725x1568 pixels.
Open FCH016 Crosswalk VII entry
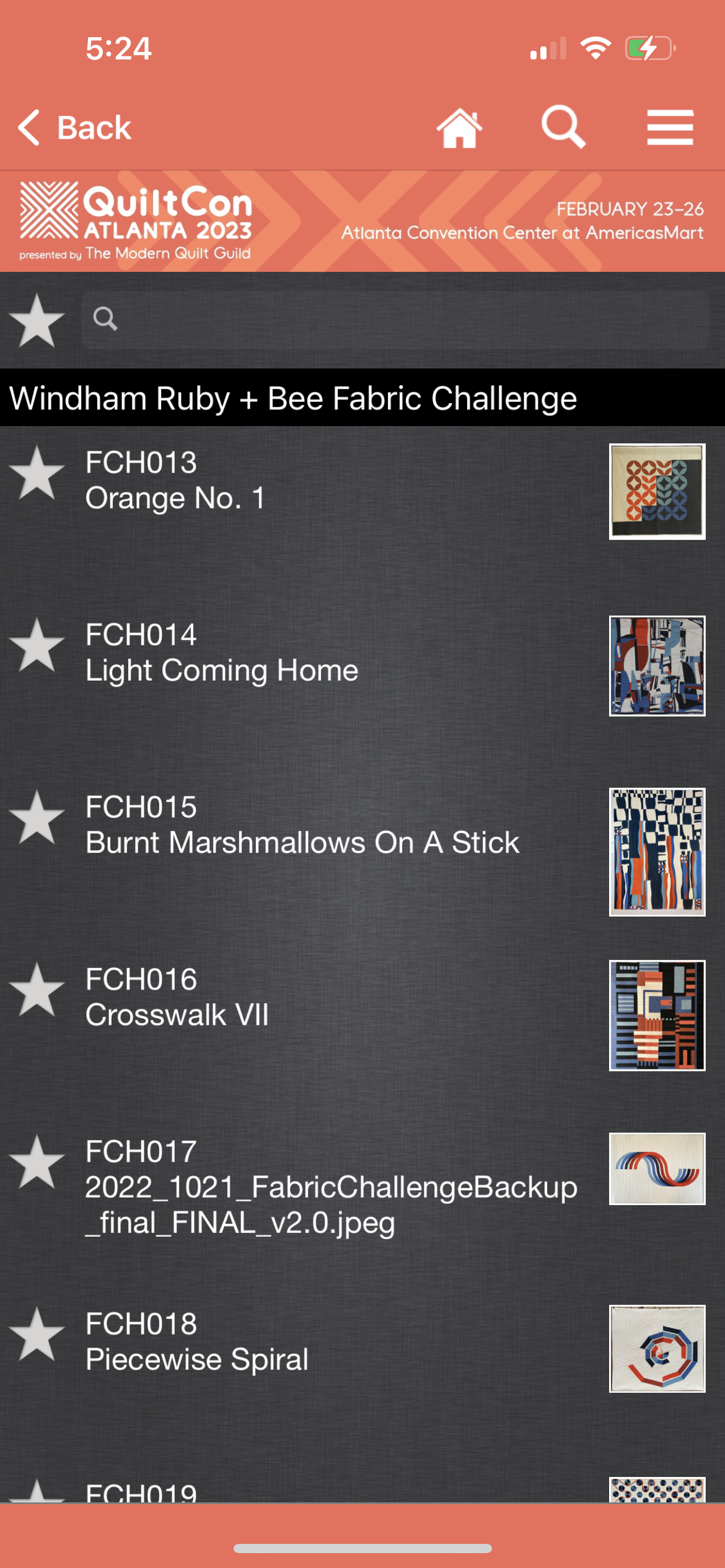coord(310,997)
